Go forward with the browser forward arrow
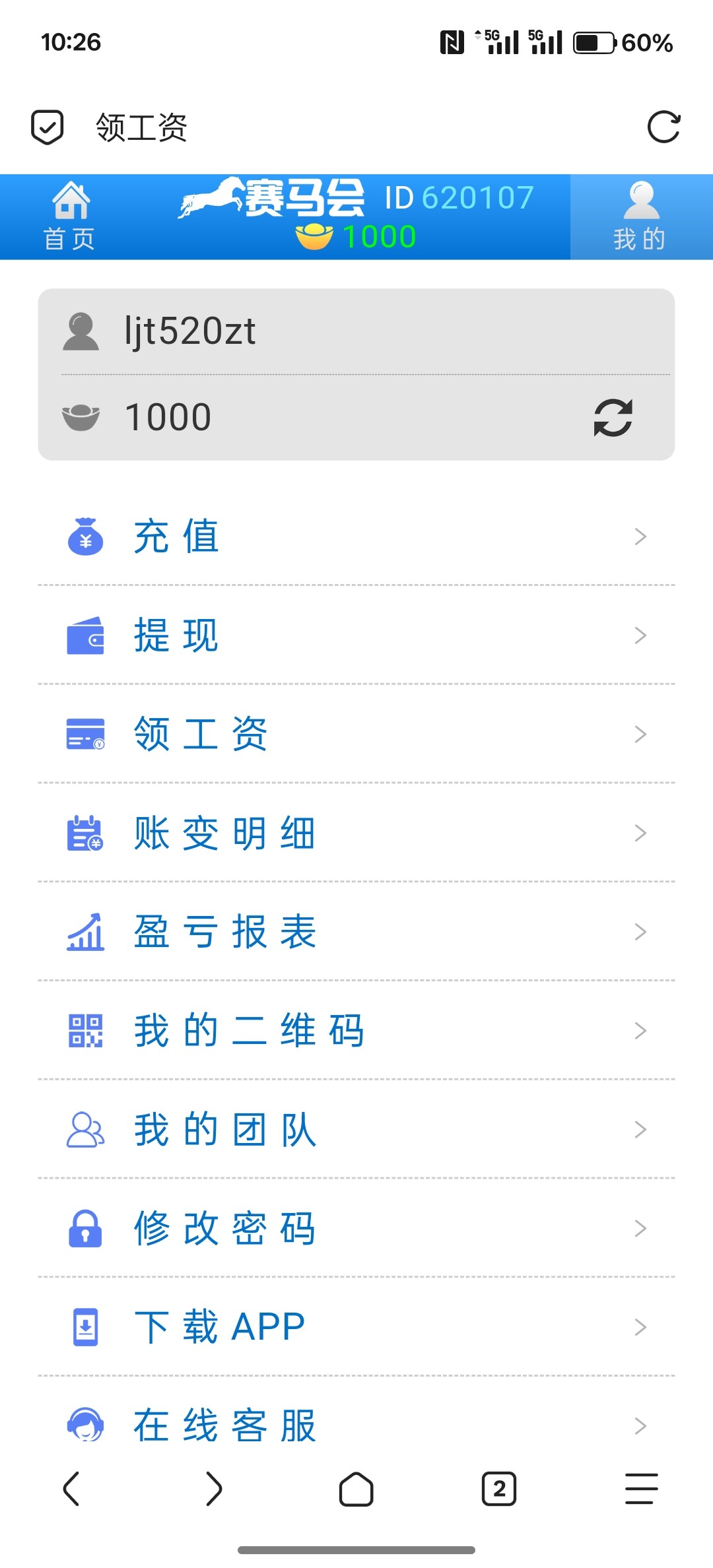The height and width of the screenshot is (1568, 713). click(x=214, y=1489)
